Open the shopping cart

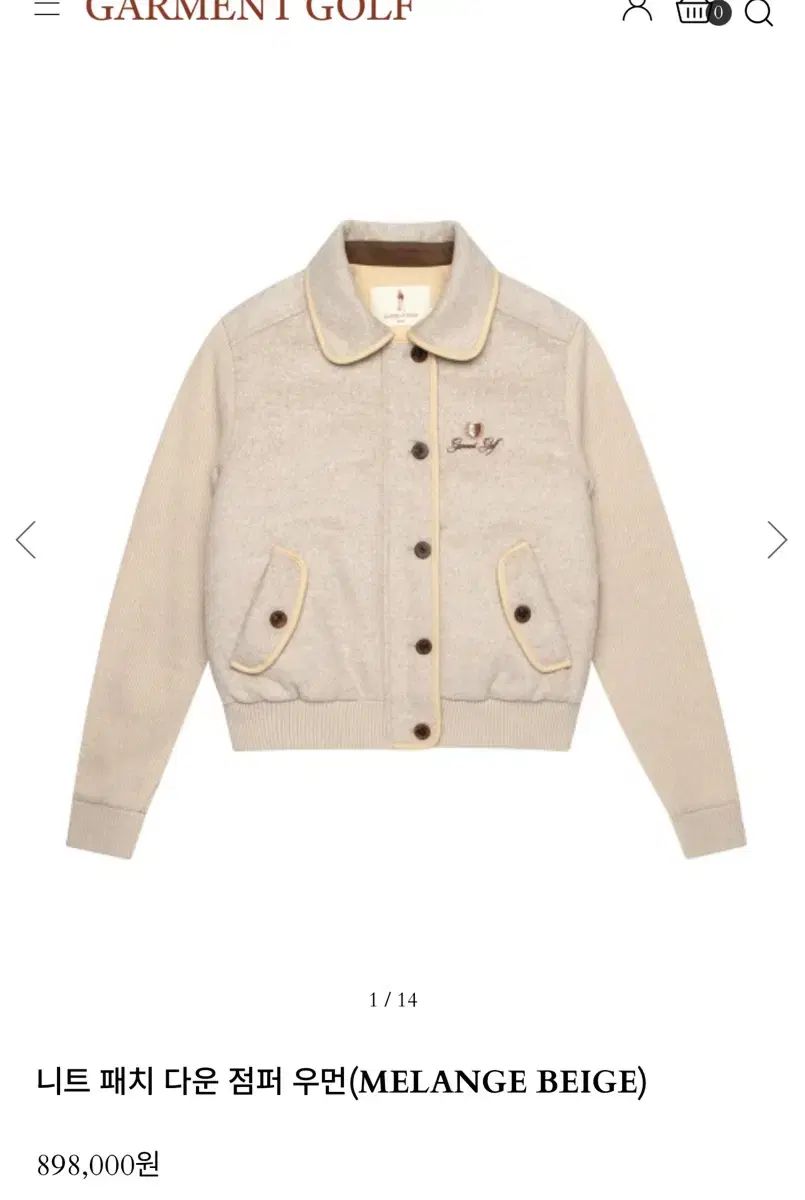(x=697, y=10)
